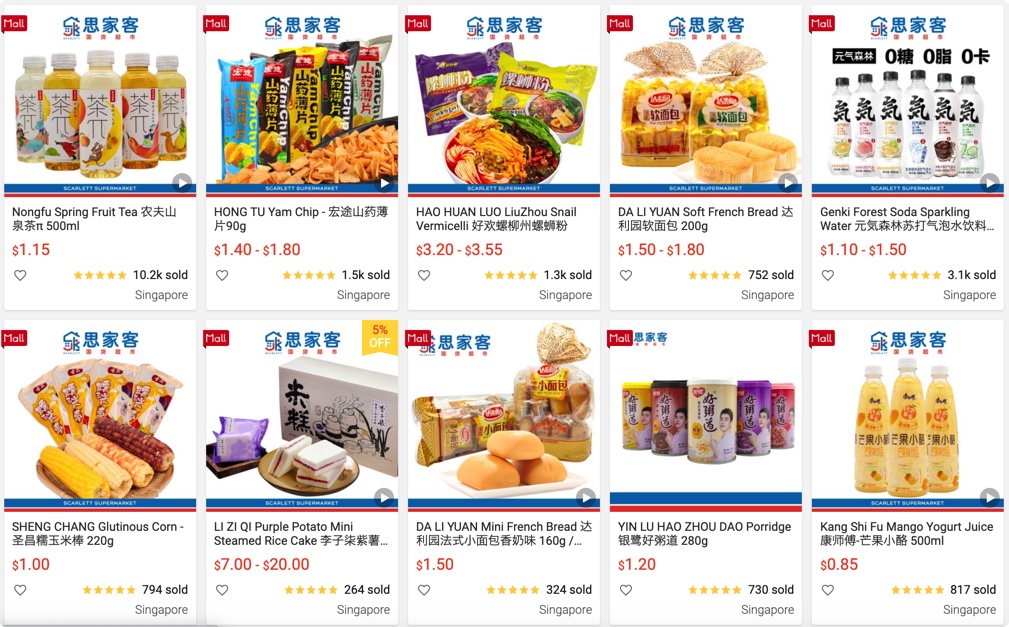Favorite the Kang Shi Fu Mango Yogurt Juice
This screenshot has width=1009, height=627.
(x=828, y=590)
